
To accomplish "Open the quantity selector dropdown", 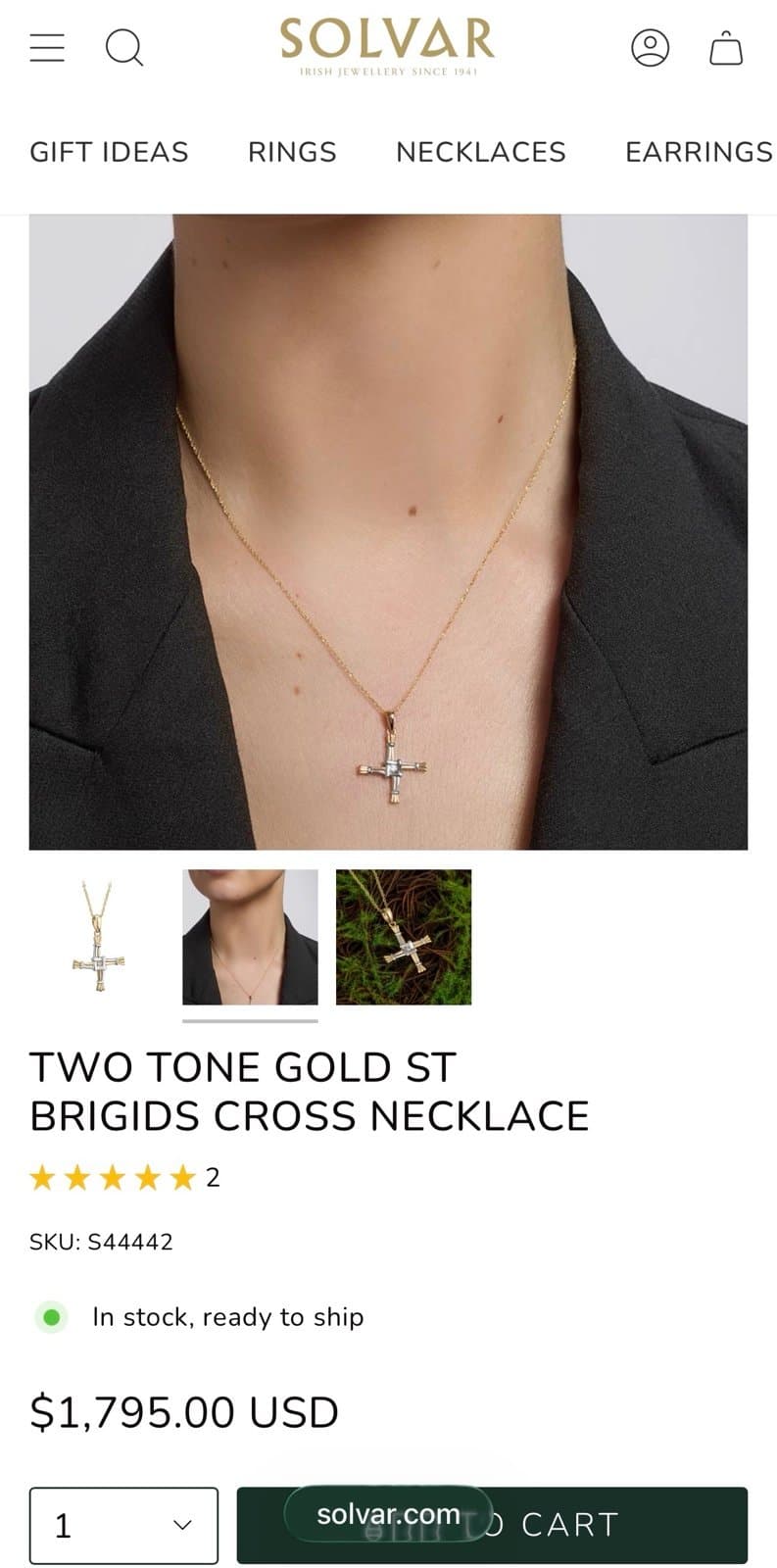I will point(122,1525).
